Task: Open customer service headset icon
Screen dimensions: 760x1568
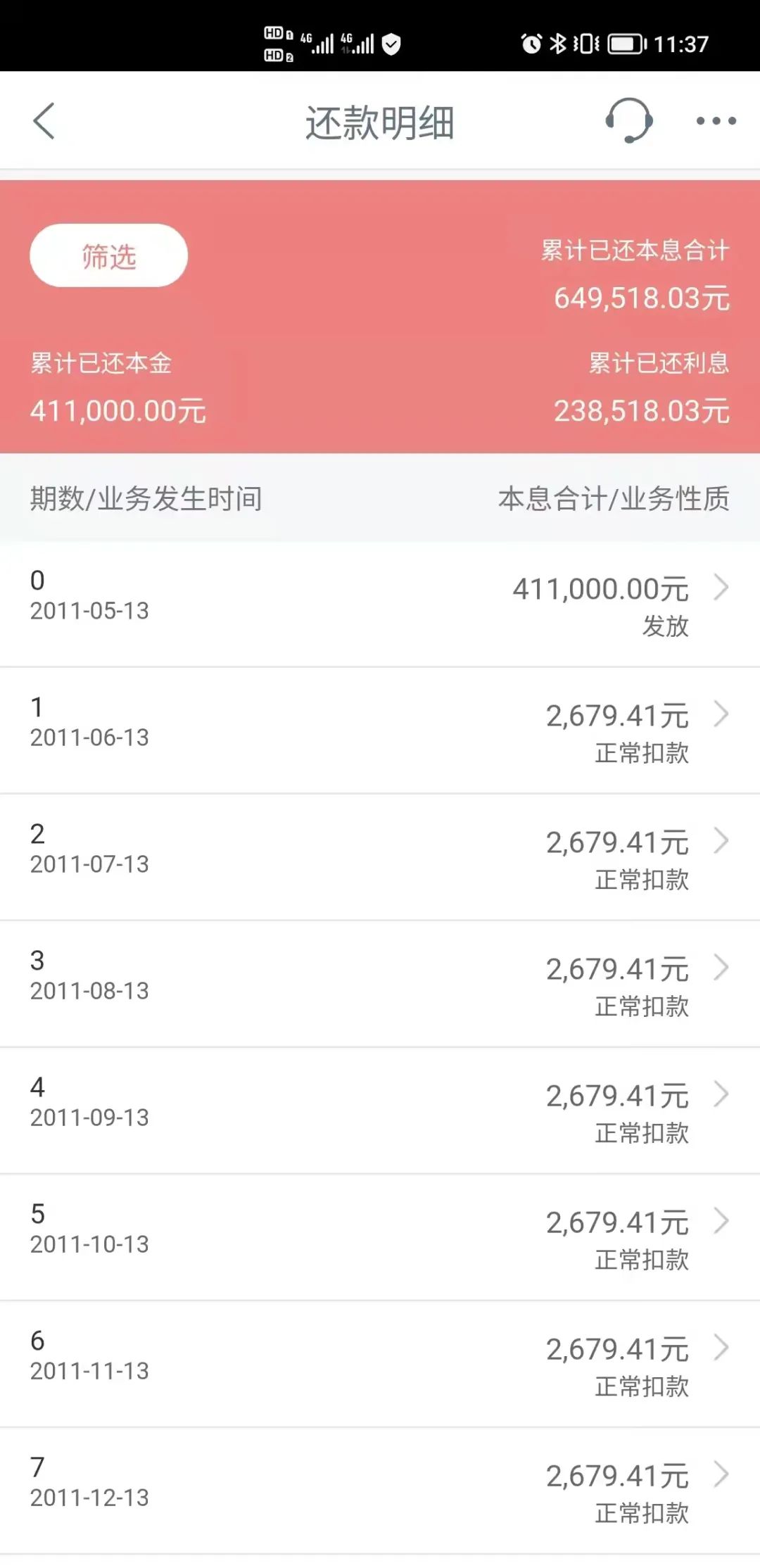Action: click(628, 121)
